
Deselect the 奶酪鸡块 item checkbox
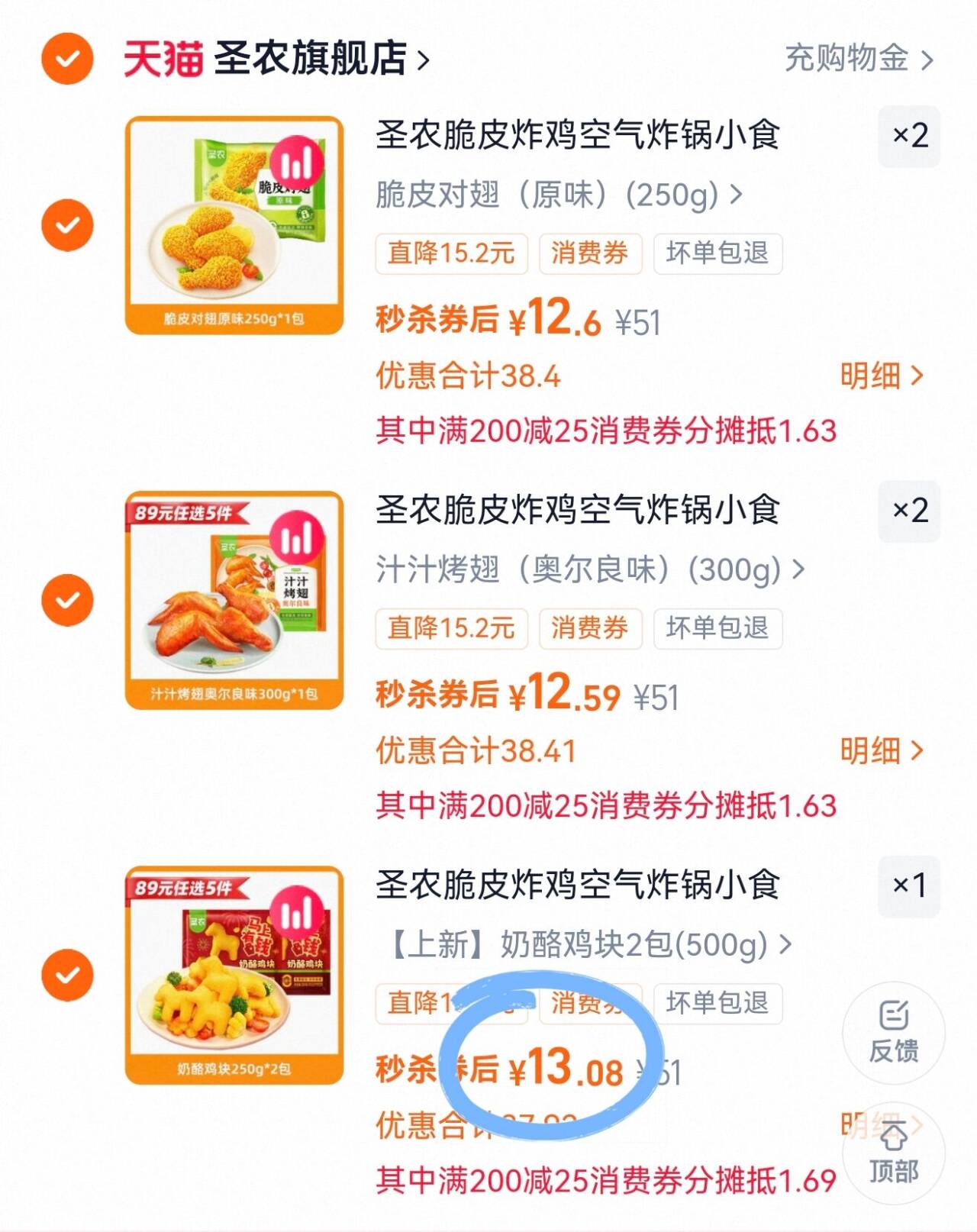[x=67, y=975]
